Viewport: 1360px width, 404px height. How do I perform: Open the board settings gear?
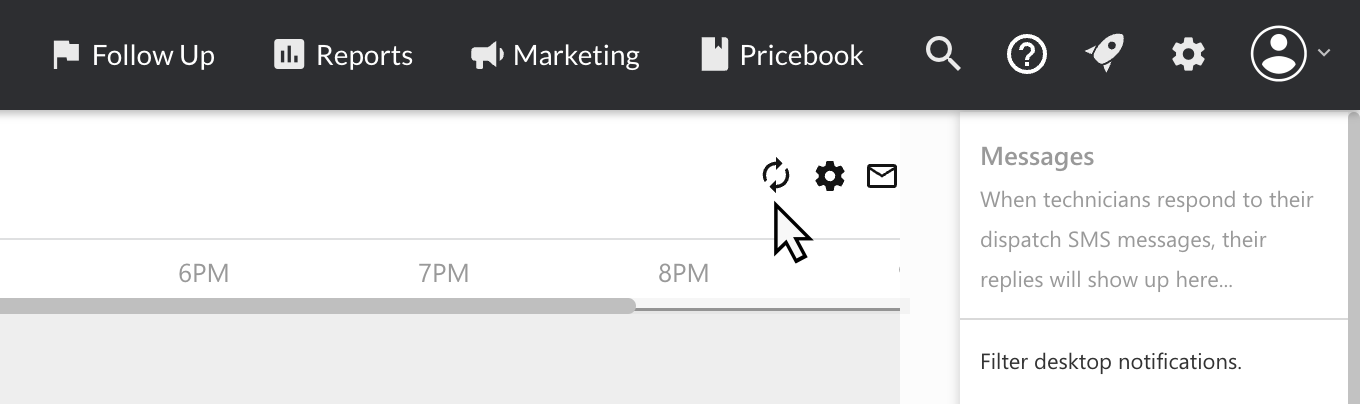click(830, 176)
